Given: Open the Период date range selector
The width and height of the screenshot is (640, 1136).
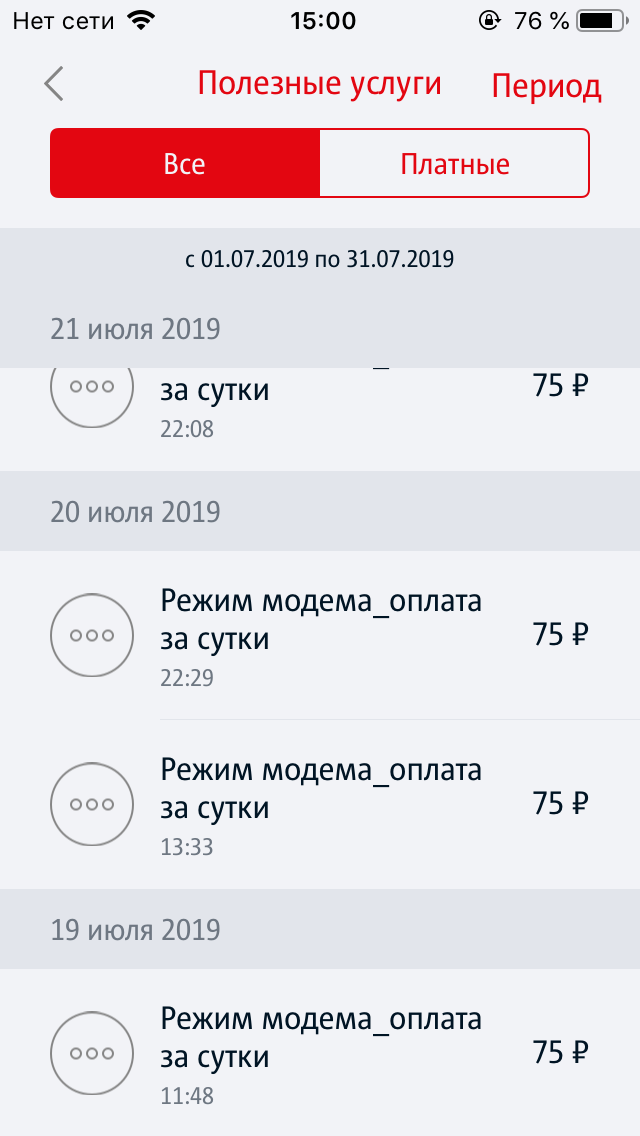Looking at the screenshot, I should pos(546,86).
